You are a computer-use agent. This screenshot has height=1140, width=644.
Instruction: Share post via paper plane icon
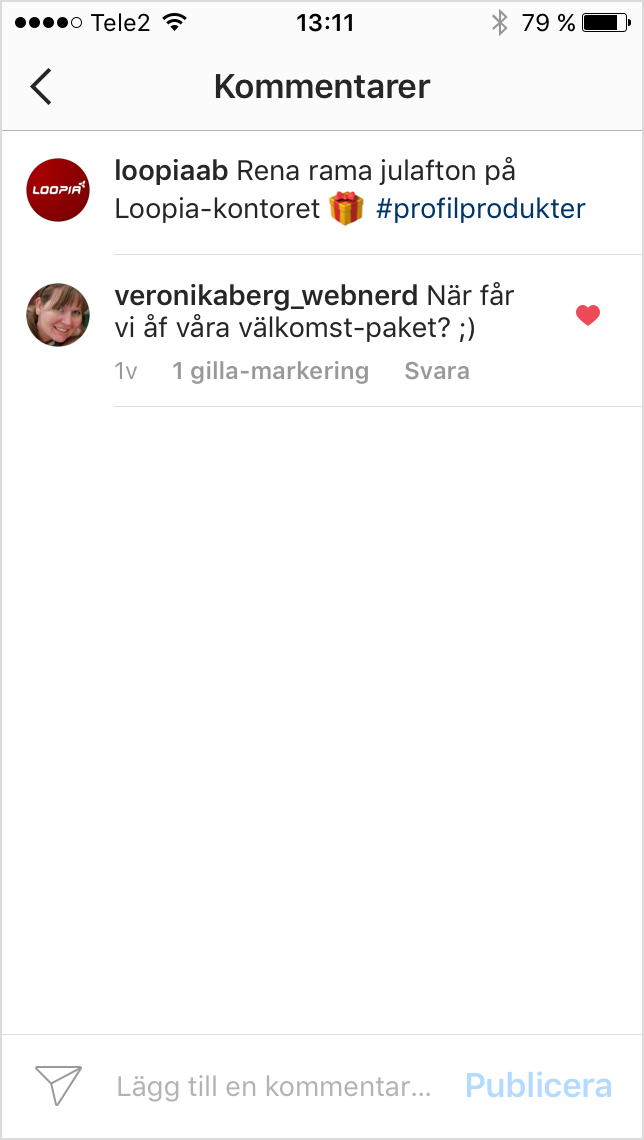click(58, 1086)
